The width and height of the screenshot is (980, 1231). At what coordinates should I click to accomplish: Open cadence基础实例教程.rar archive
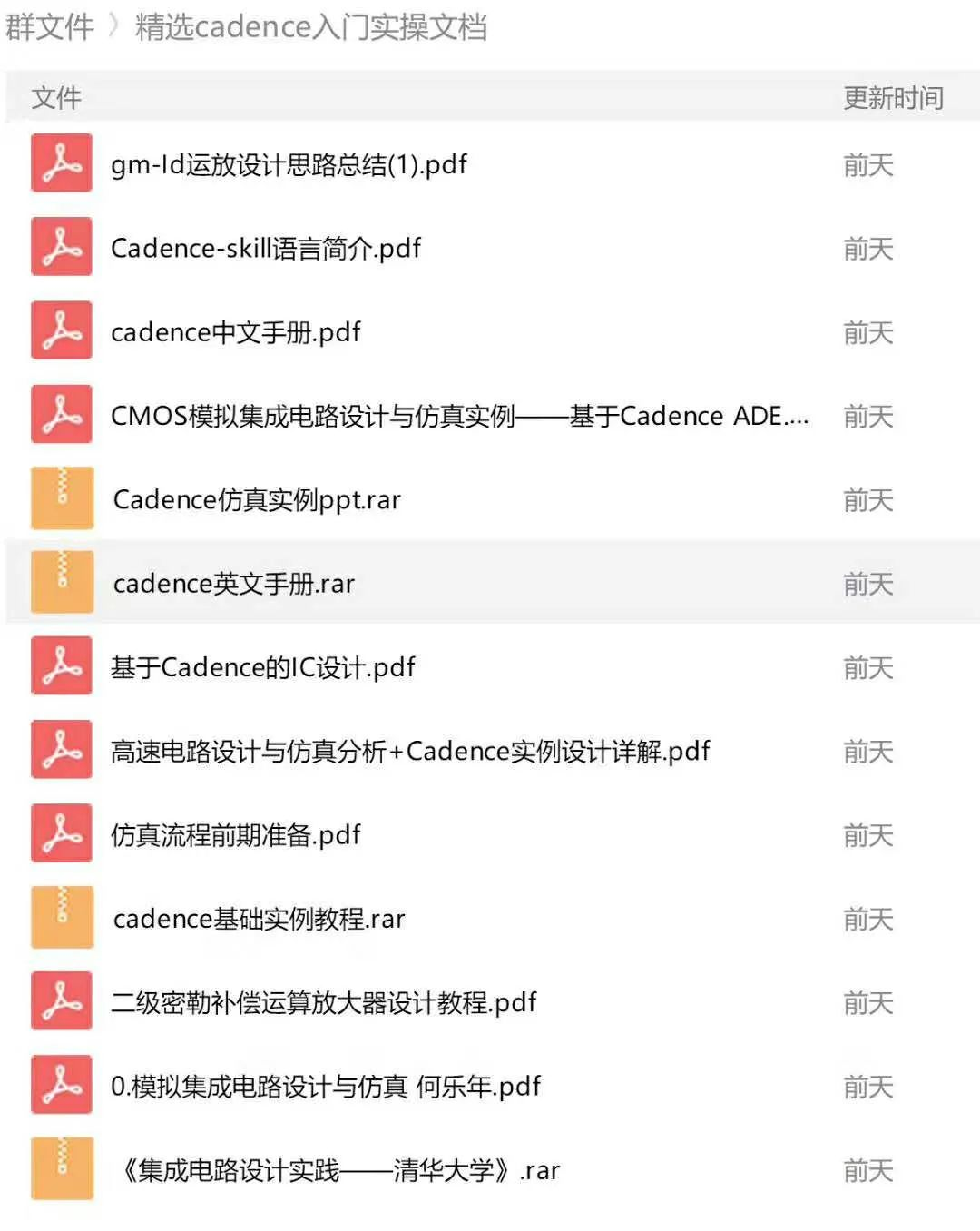point(260,919)
